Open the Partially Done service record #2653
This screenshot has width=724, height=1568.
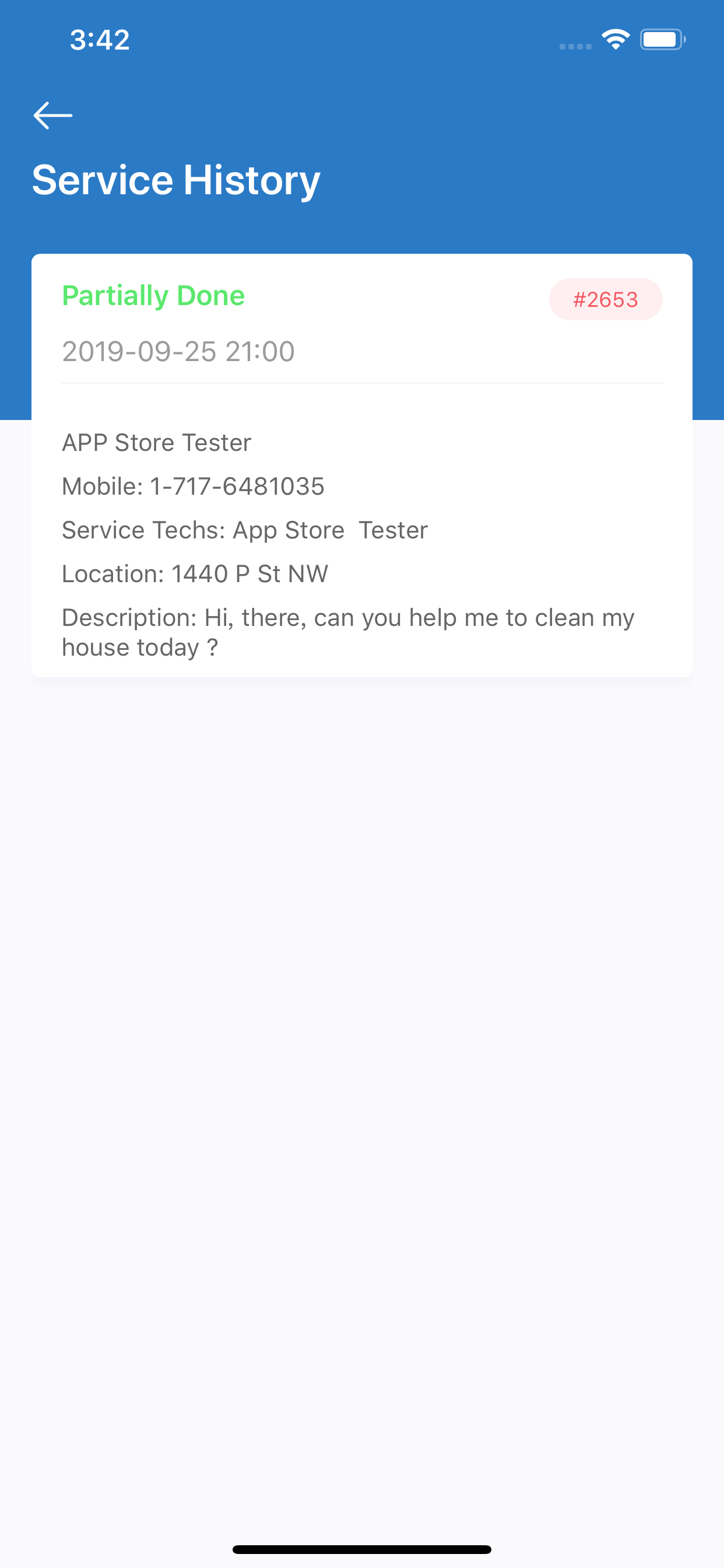pyautogui.click(x=362, y=465)
